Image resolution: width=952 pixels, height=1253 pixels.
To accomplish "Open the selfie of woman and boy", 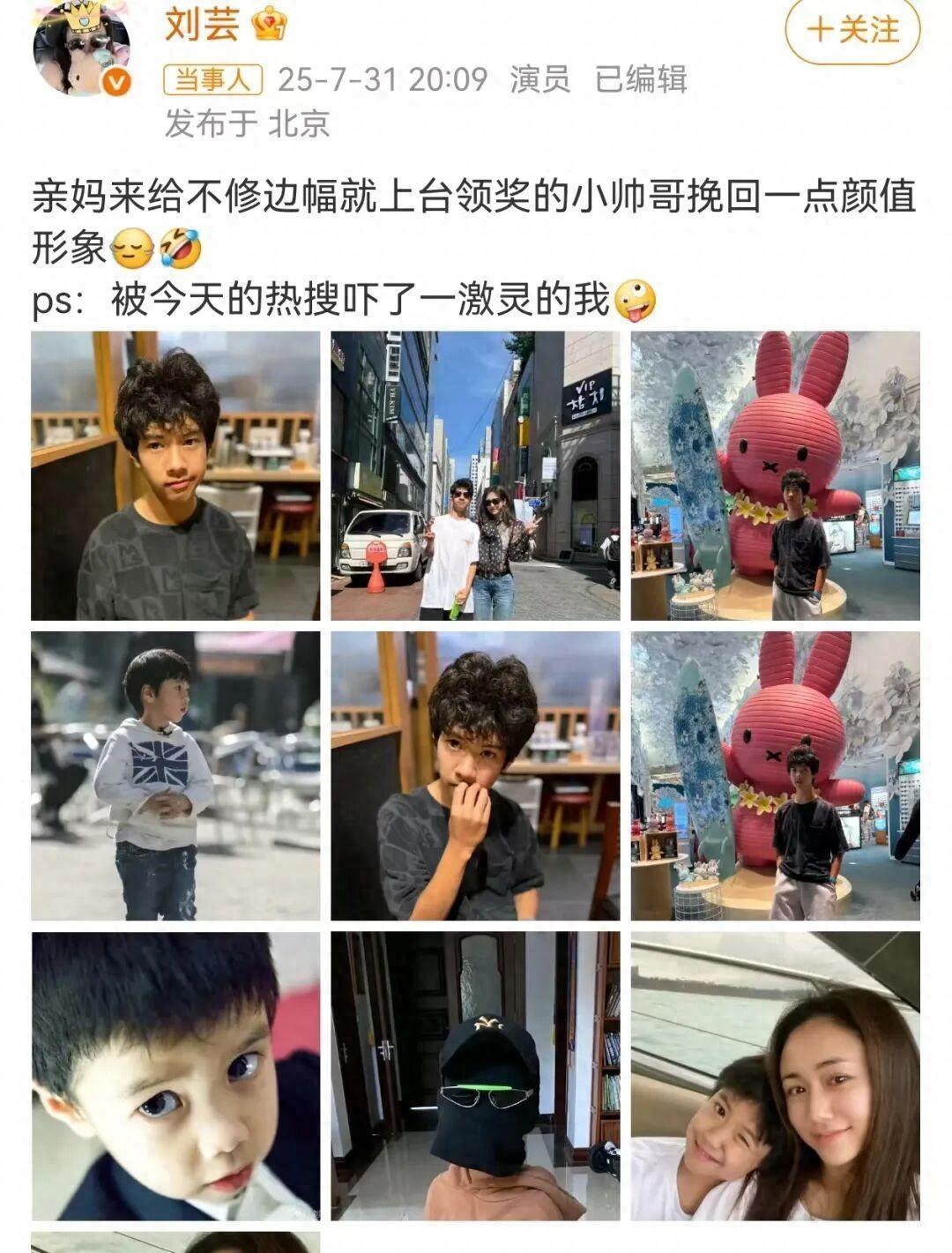I will click(775, 1076).
